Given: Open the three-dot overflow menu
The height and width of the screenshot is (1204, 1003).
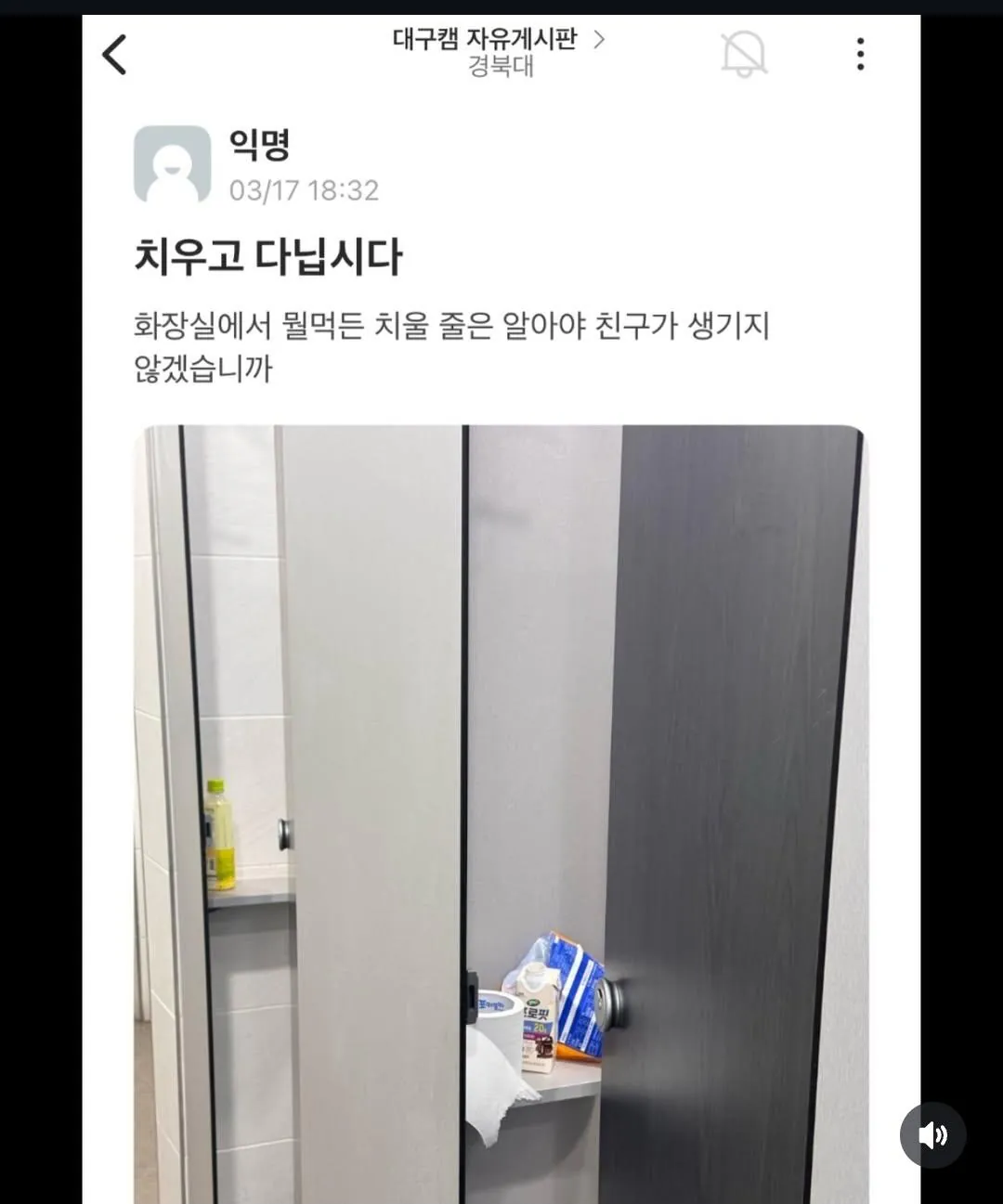Looking at the screenshot, I should coord(860,54).
